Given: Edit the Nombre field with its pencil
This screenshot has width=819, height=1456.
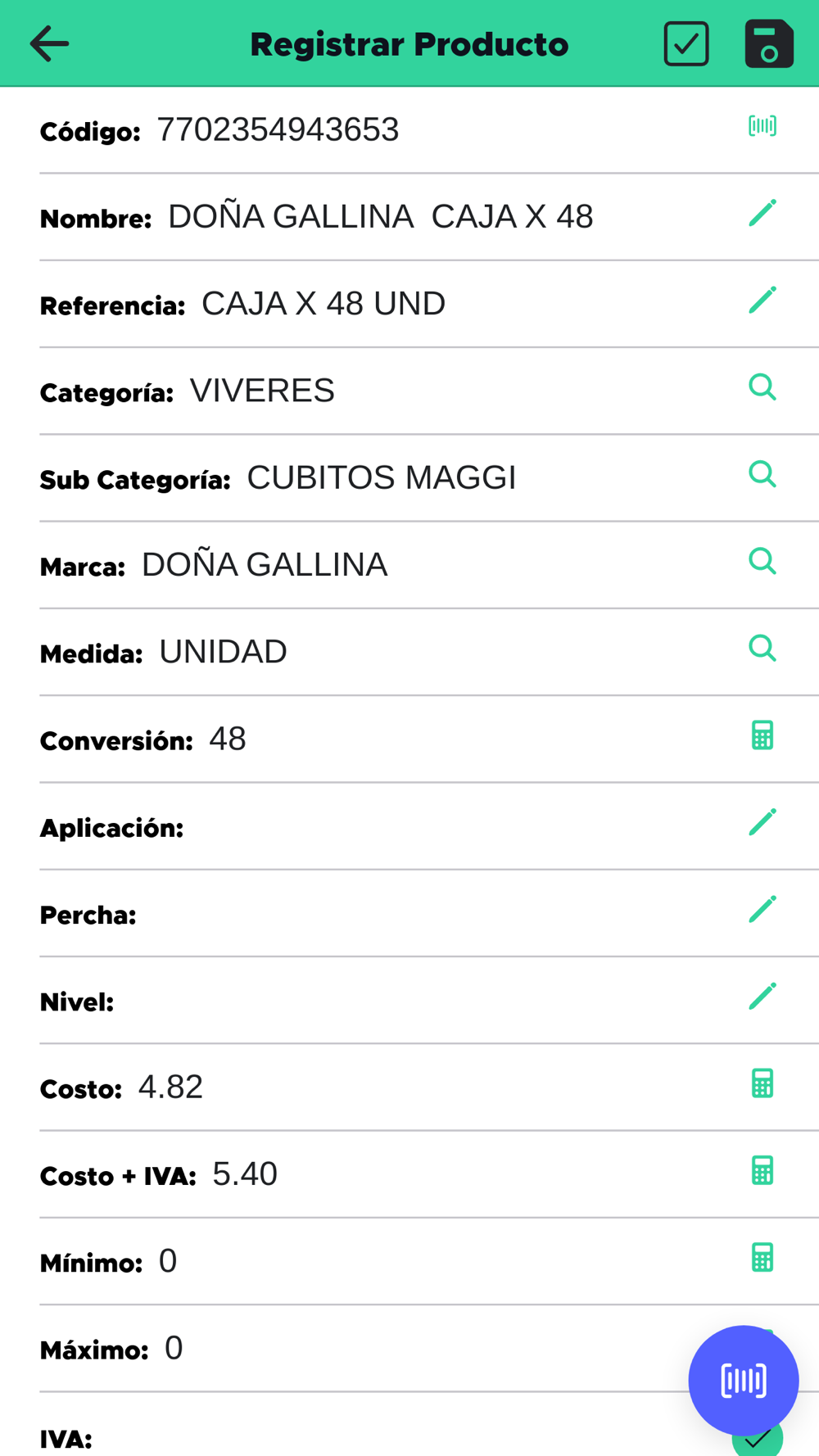Looking at the screenshot, I should (x=762, y=213).
